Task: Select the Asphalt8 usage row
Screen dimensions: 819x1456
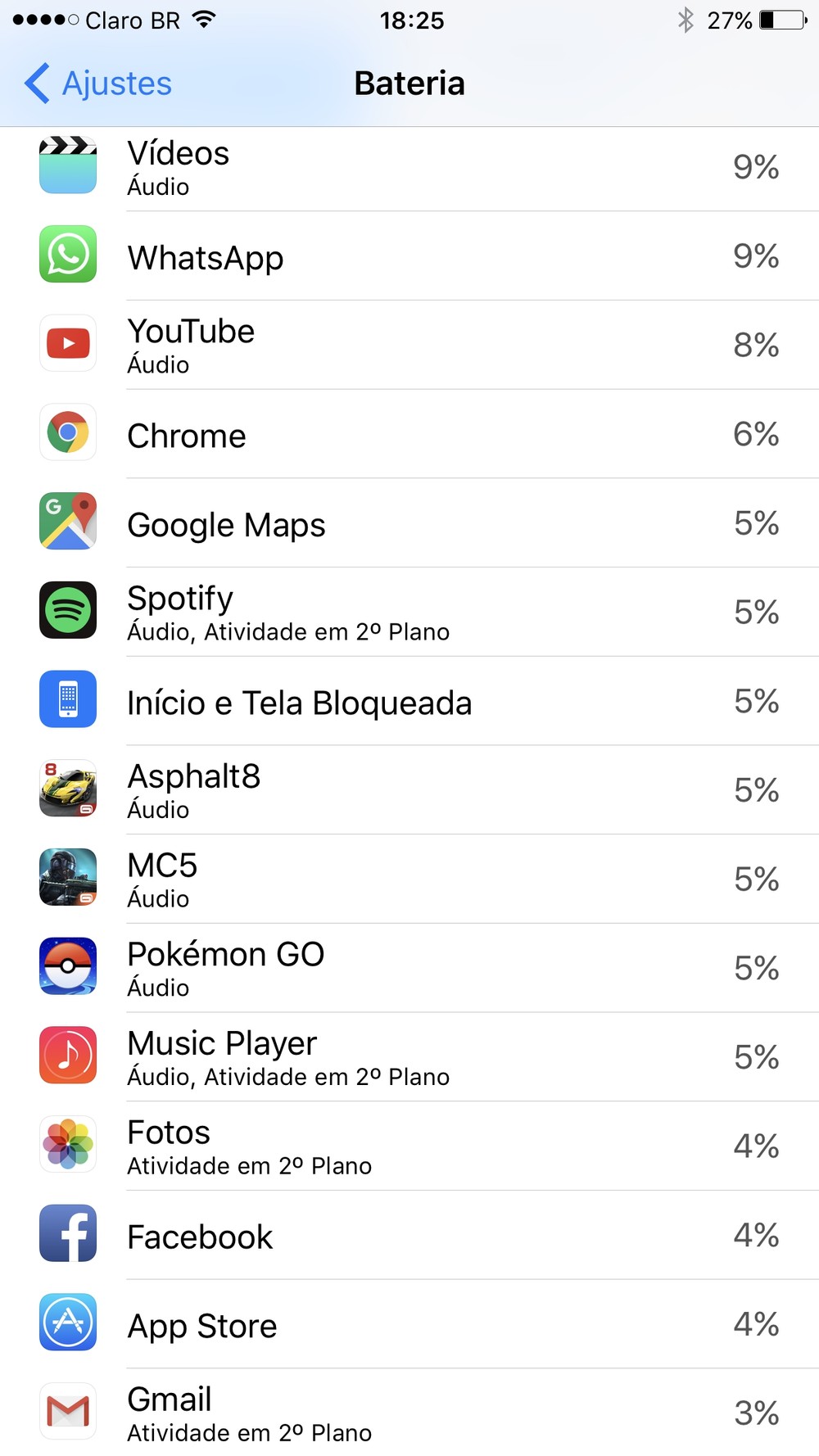Action: pos(409,791)
